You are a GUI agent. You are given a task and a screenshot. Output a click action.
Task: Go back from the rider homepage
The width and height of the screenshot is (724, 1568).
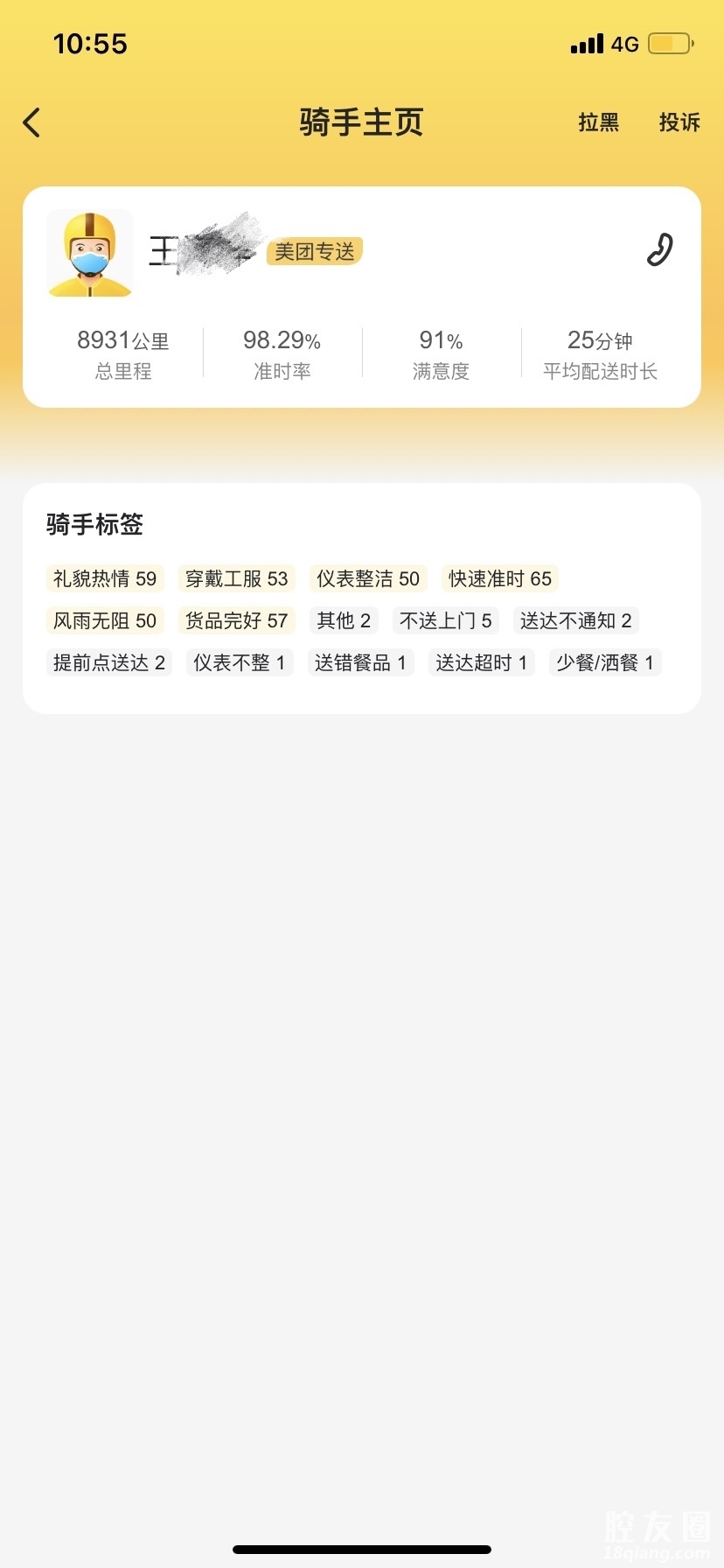click(x=32, y=122)
